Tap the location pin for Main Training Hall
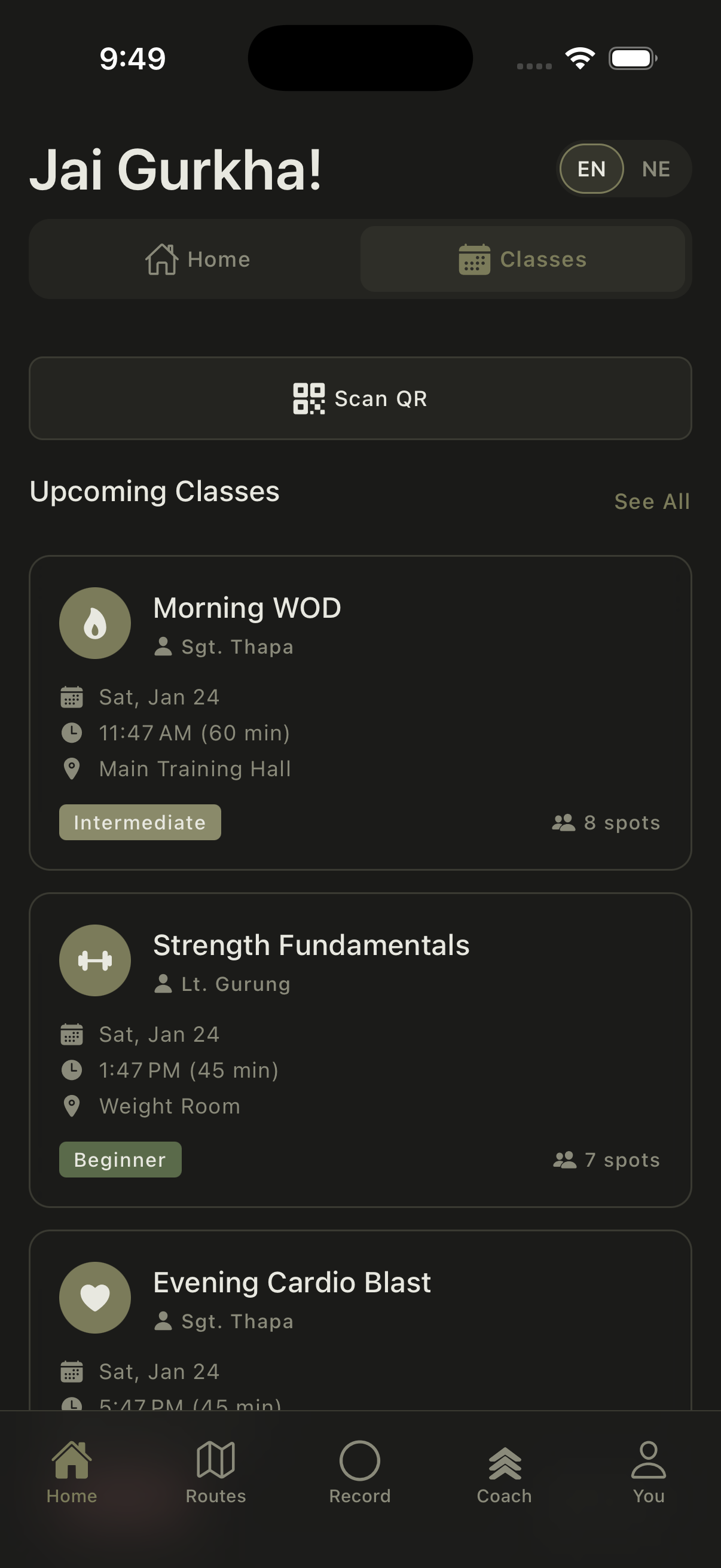The width and height of the screenshot is (721, 1568). click(72, 768)
